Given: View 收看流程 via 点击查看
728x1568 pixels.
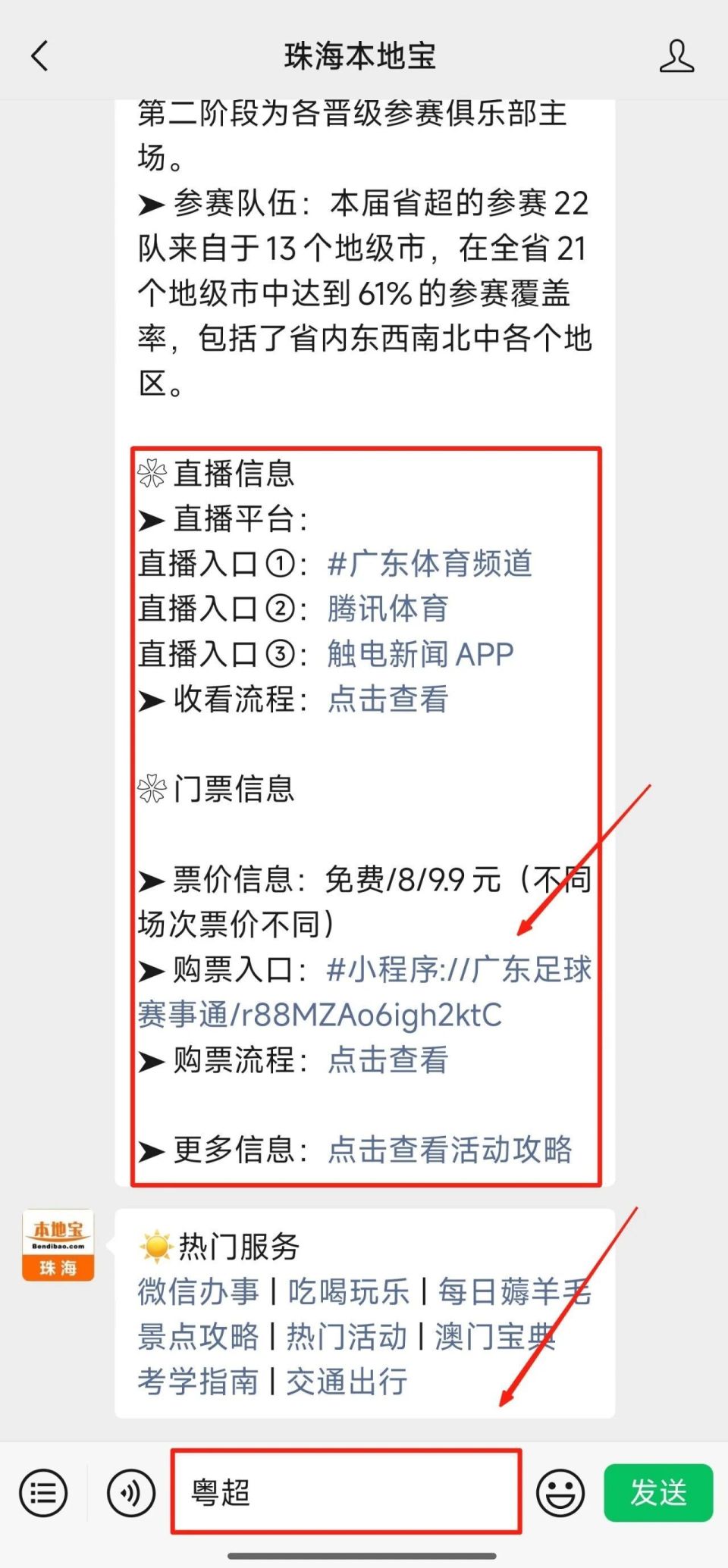Looking at the screenshot, I should coord(388,699).
